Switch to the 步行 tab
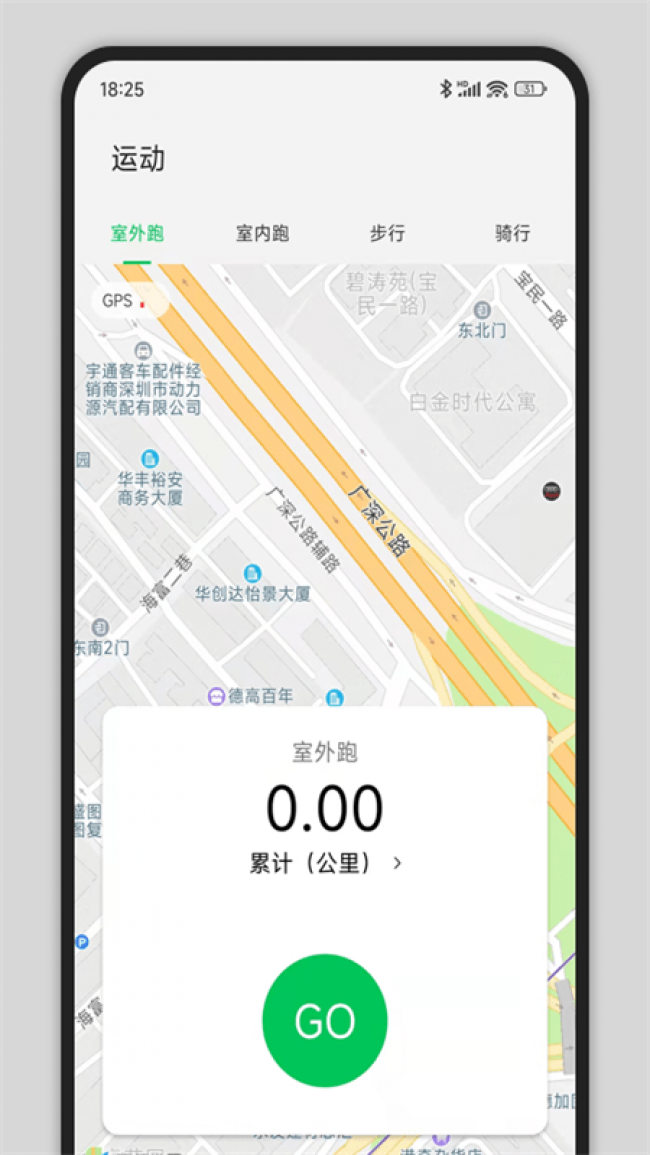 (x=387, y=234)
